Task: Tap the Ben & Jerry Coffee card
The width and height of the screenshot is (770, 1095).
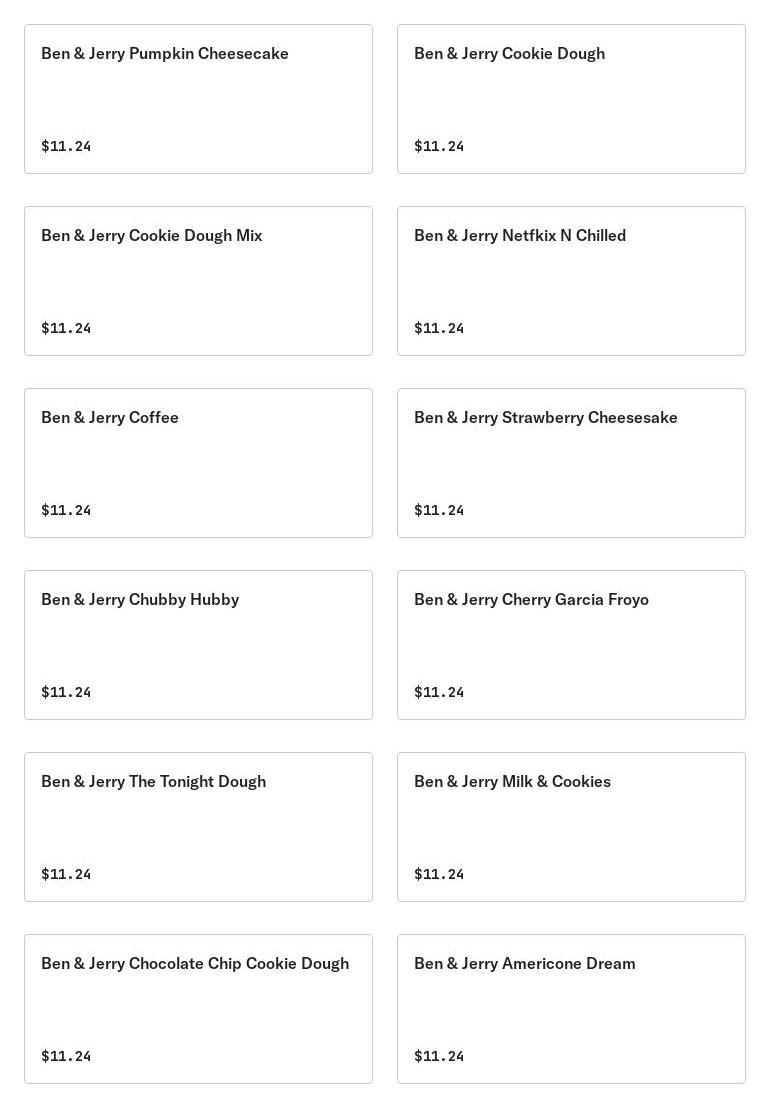Action: pyautogui.click(x=198, y=463)
